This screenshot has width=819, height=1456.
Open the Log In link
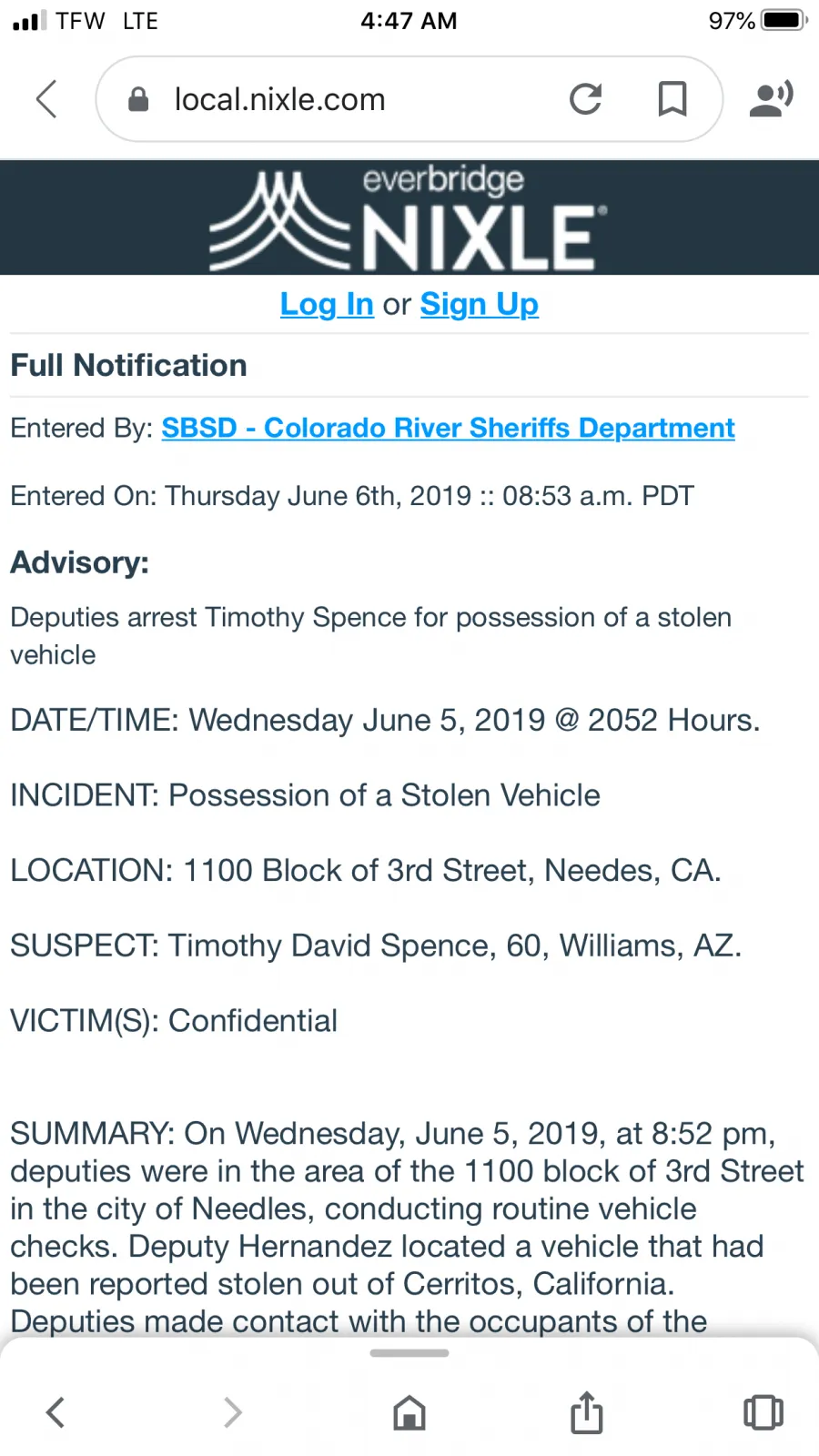pos(327,304)
